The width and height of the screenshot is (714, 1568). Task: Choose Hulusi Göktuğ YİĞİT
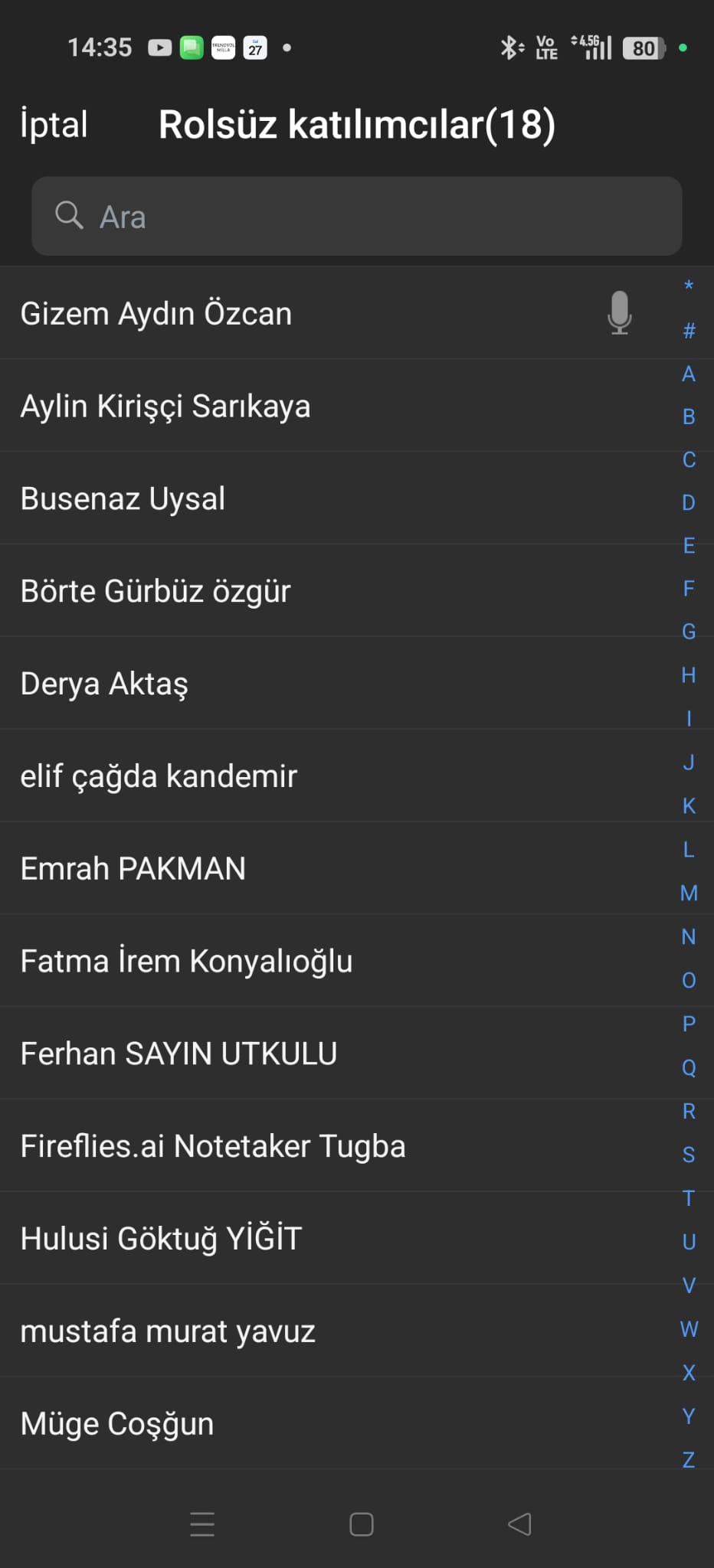click(161, 1239)
